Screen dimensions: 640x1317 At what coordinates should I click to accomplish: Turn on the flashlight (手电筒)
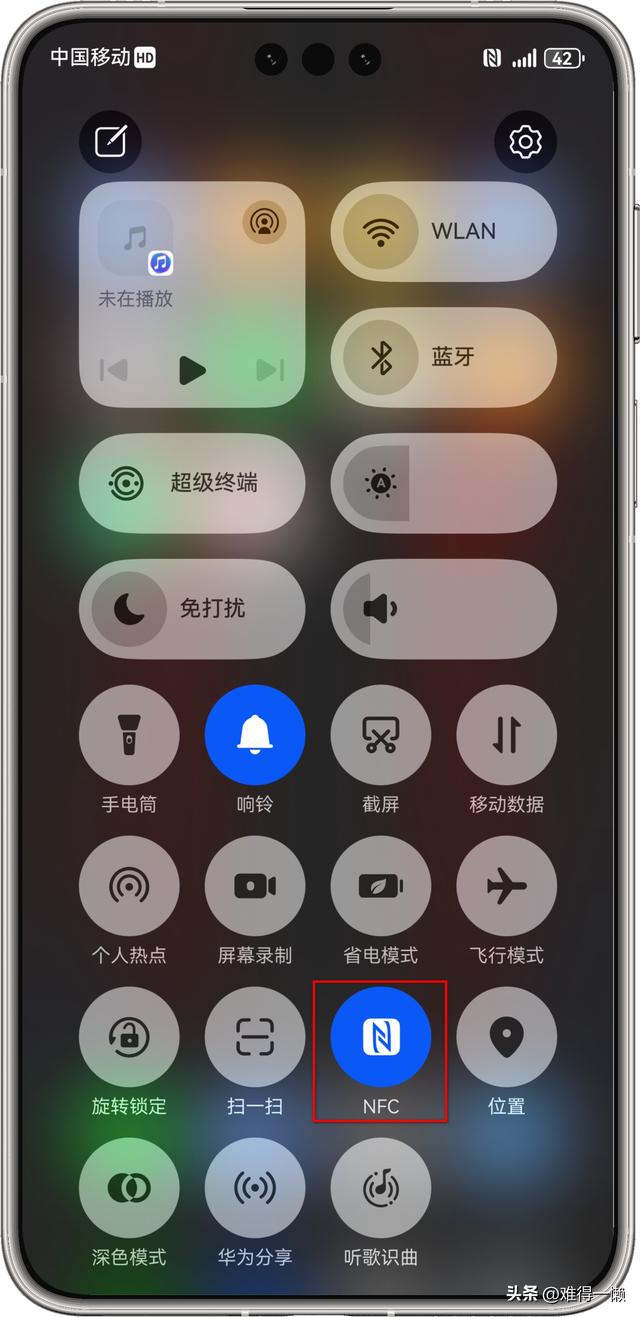click(129, 735)
